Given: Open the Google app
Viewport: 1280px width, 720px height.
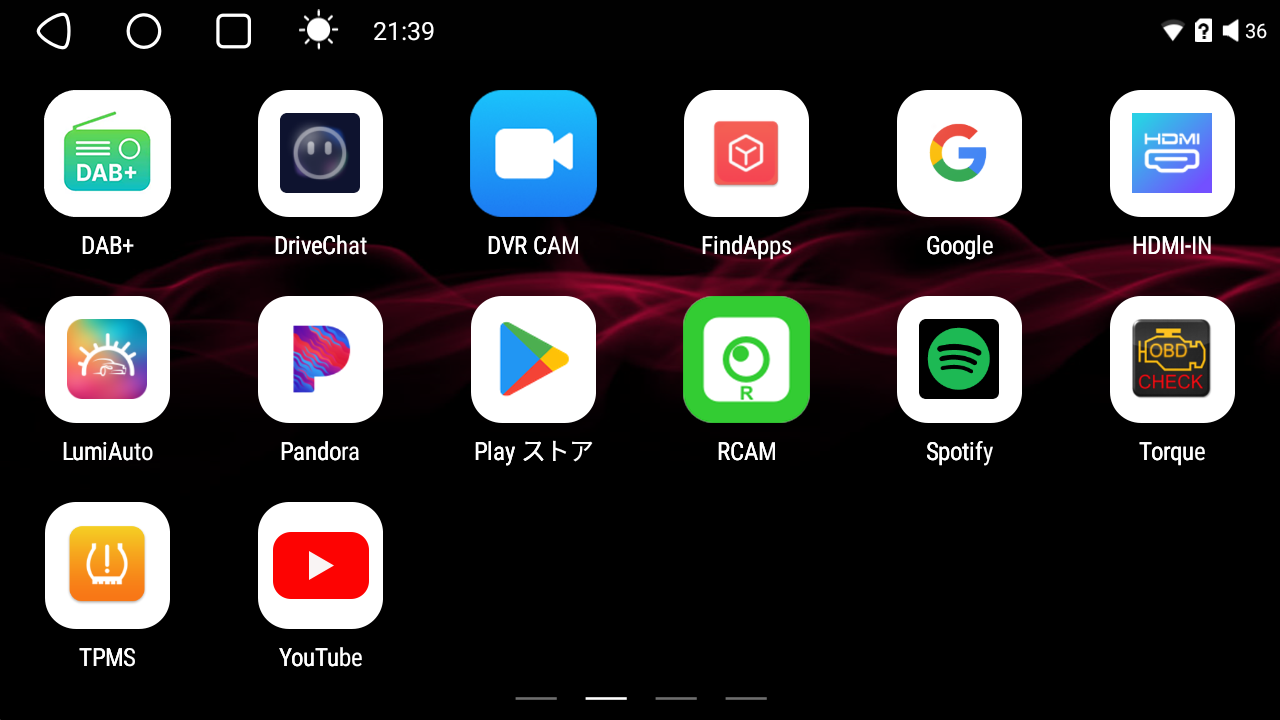Looking at the screenshot, I should click(959, 153).
